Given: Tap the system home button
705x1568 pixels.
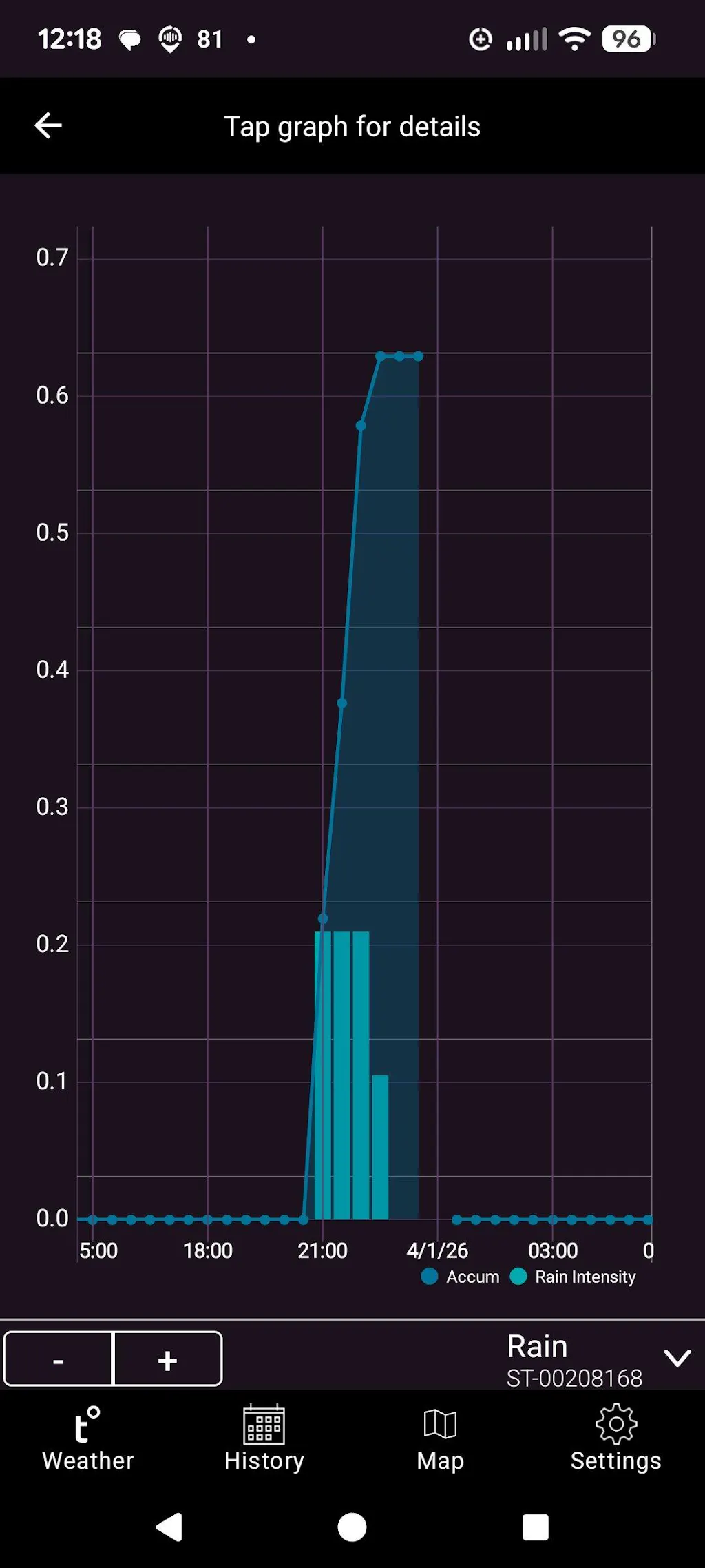Looking at the screenshot, I should pos(352,1527).
